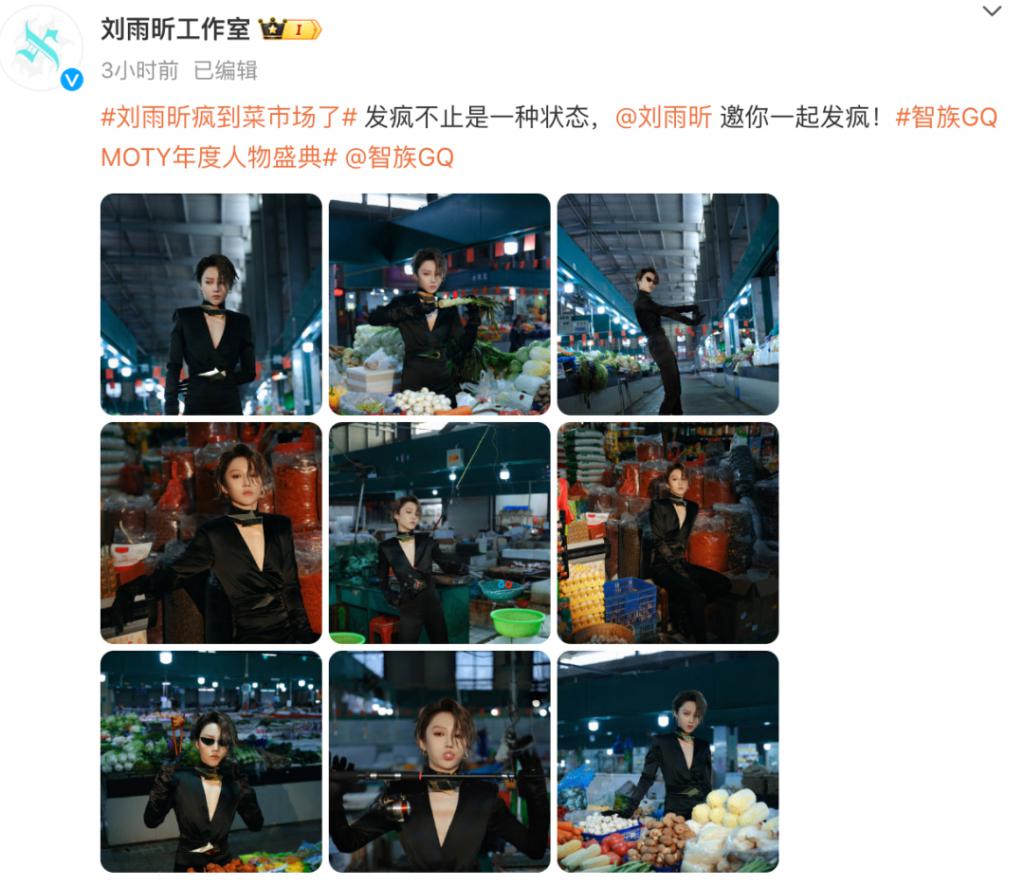View eighth photo holding a rod

(439, 761)
